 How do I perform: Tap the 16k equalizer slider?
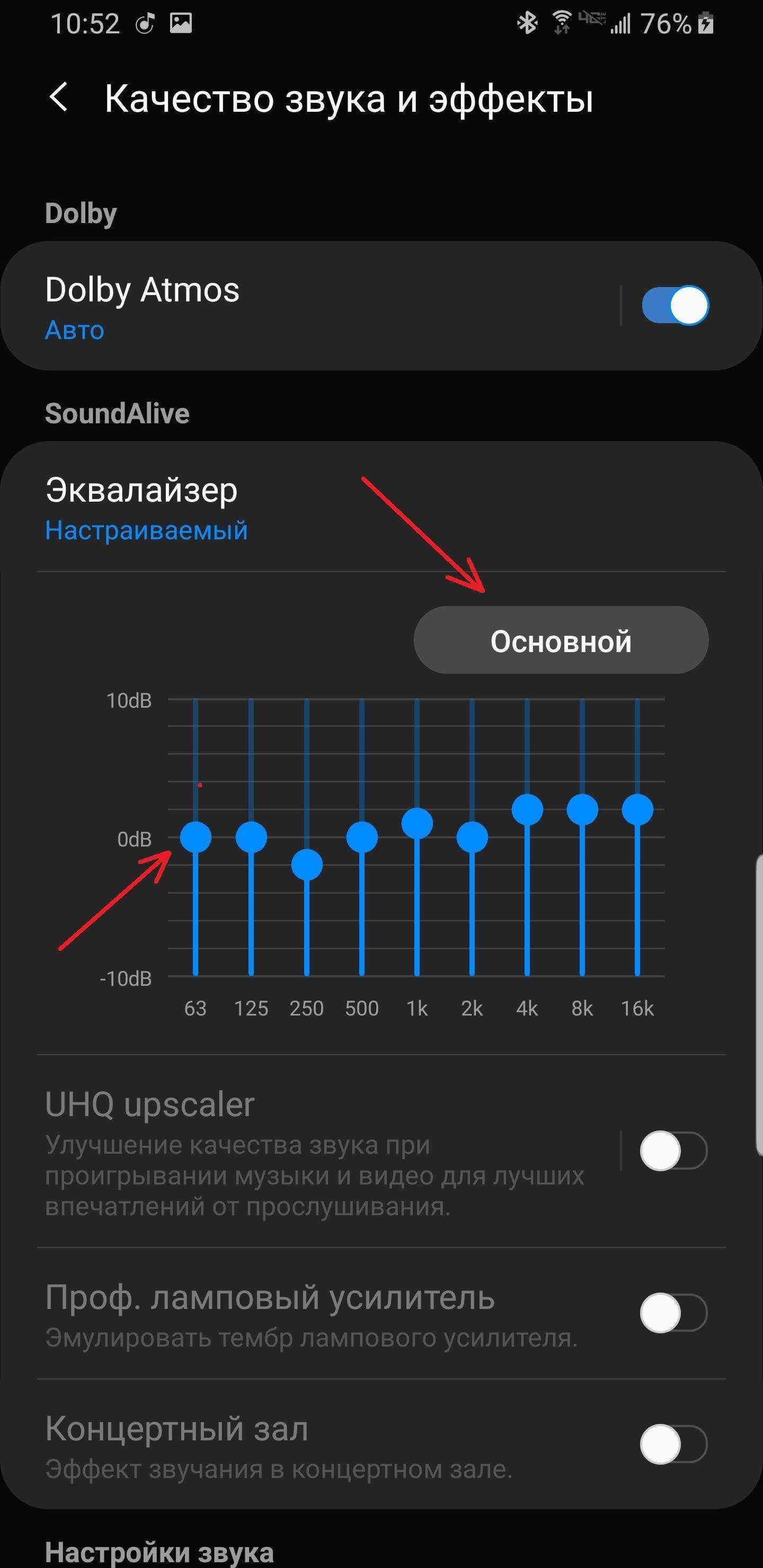637,809
